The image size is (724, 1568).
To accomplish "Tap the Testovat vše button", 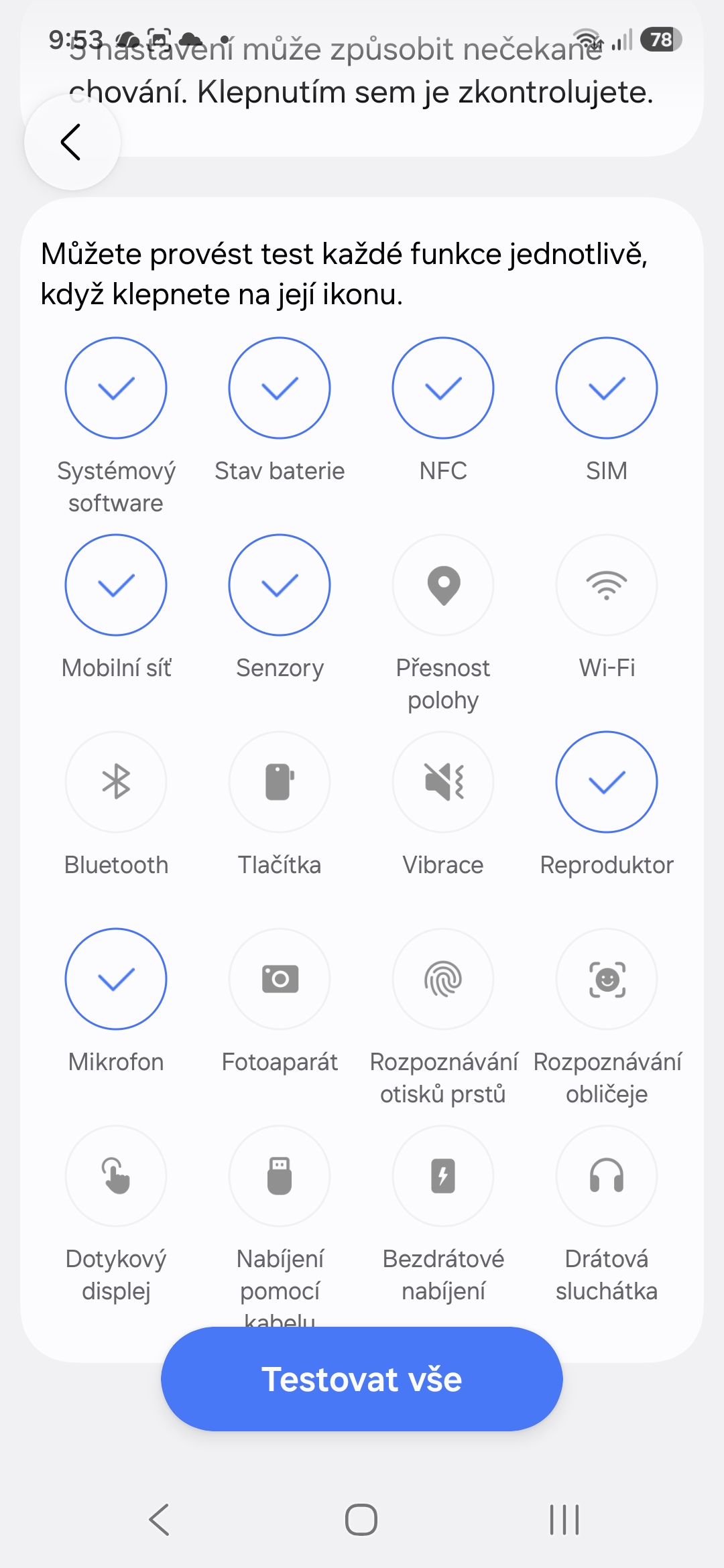I will pyautogui.click(x=362, y=1379).
